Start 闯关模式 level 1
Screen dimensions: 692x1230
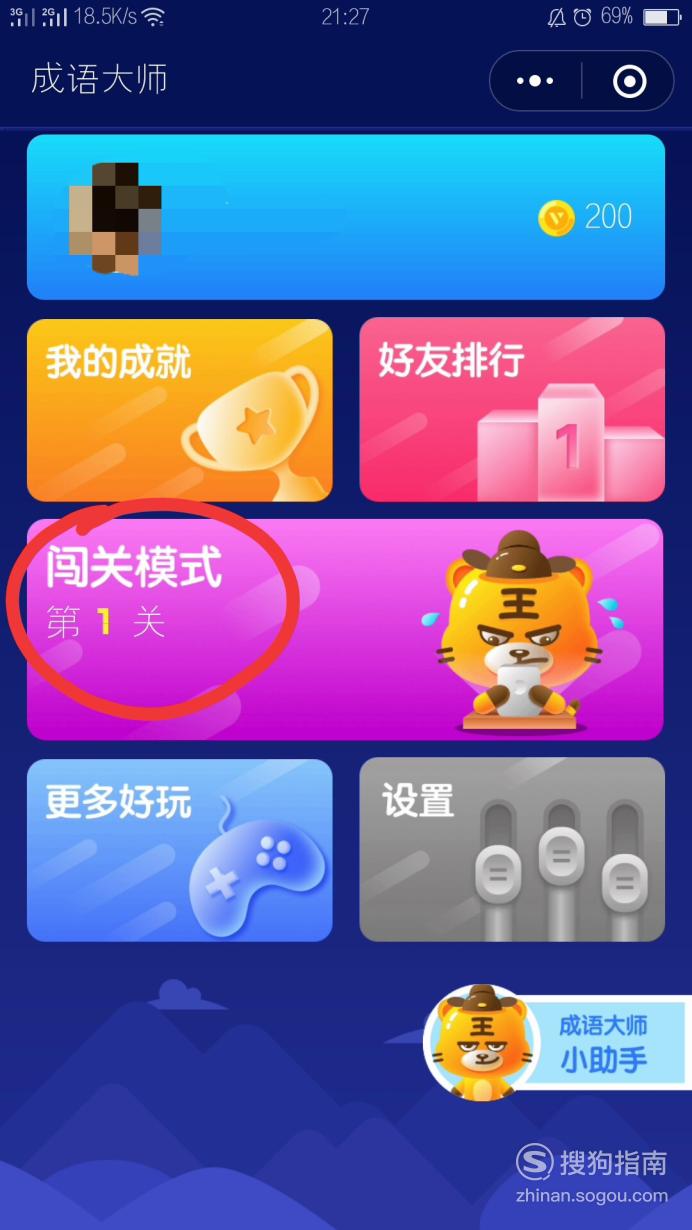[345, 629]
